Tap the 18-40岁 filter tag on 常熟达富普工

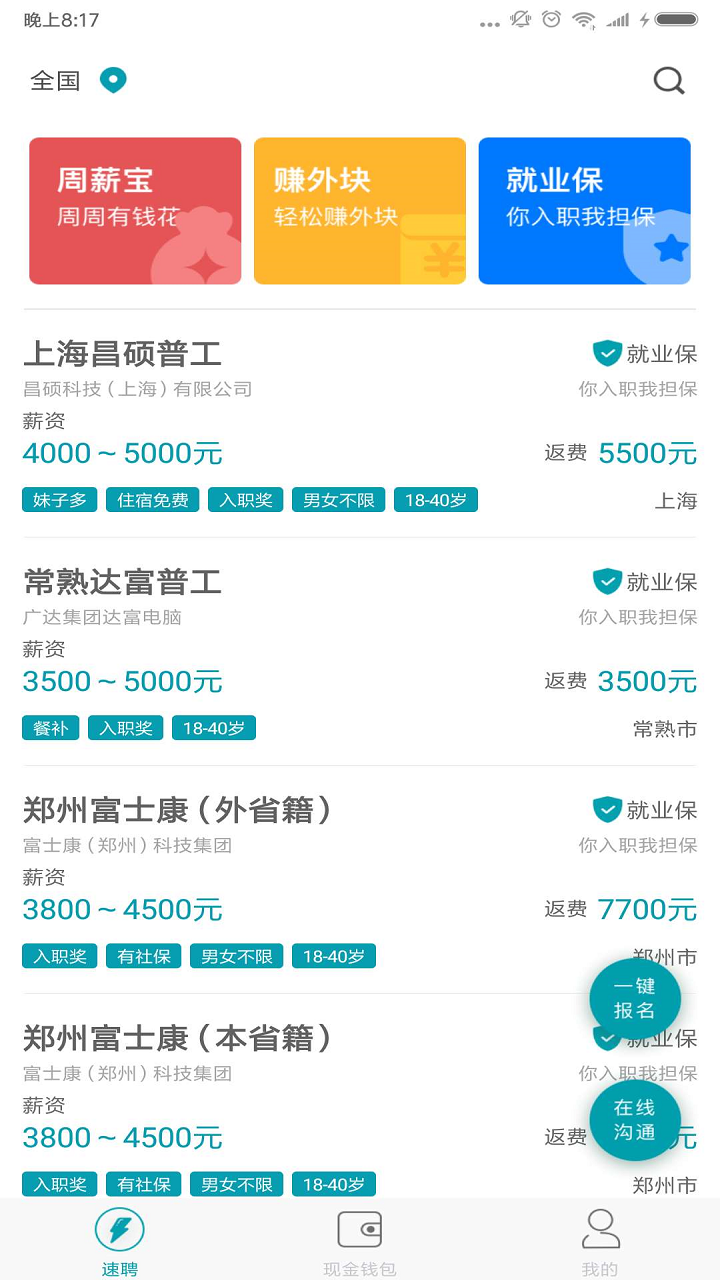click(x=213, y=728)
